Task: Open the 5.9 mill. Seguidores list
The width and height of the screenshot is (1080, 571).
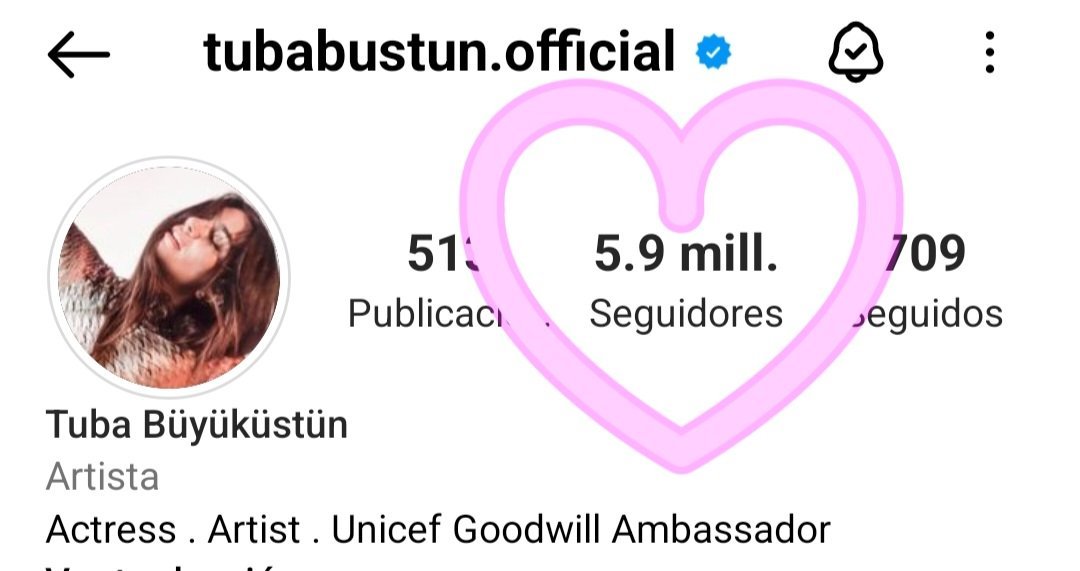Action: click(686, 281)
